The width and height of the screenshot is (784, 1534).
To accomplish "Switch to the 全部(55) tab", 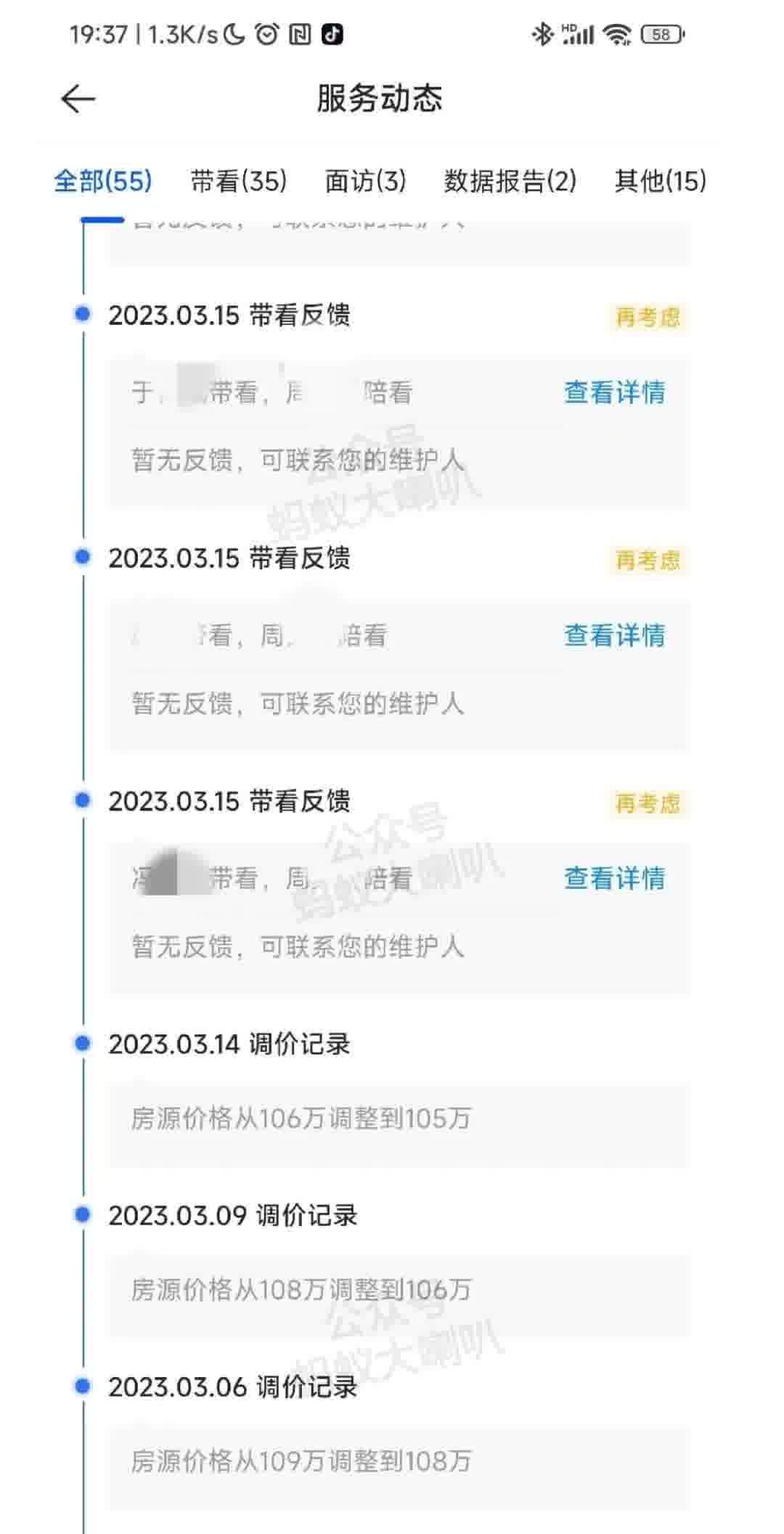I will pos(103,181).
